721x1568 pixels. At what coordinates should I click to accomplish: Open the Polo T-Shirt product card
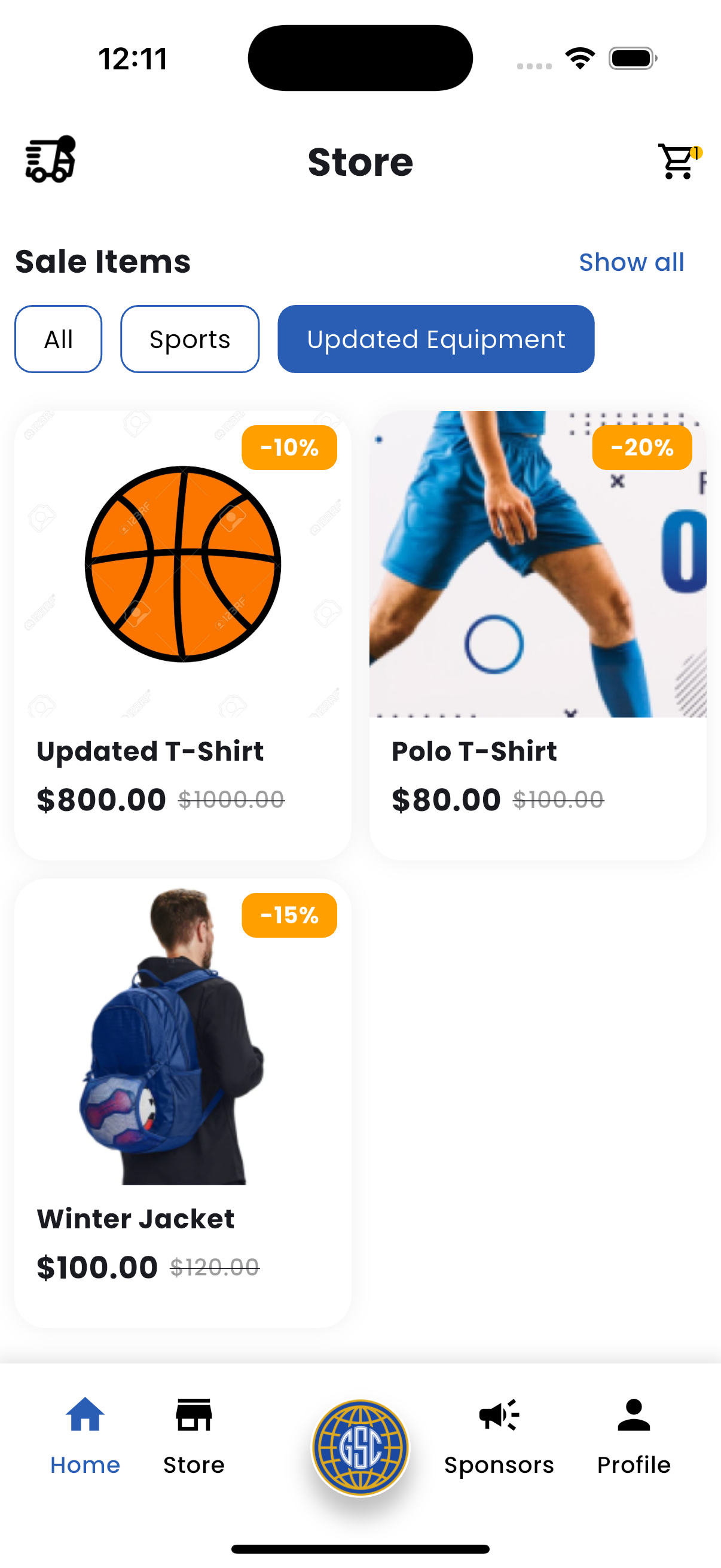tap(537, 635)
